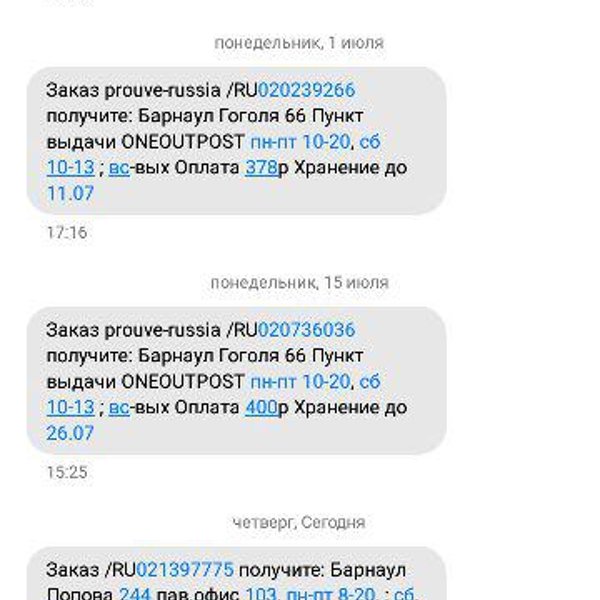This screenshot has width=600, height=600.
Task: Tap the 400 payment amount link
Action: tap(260, 408)
